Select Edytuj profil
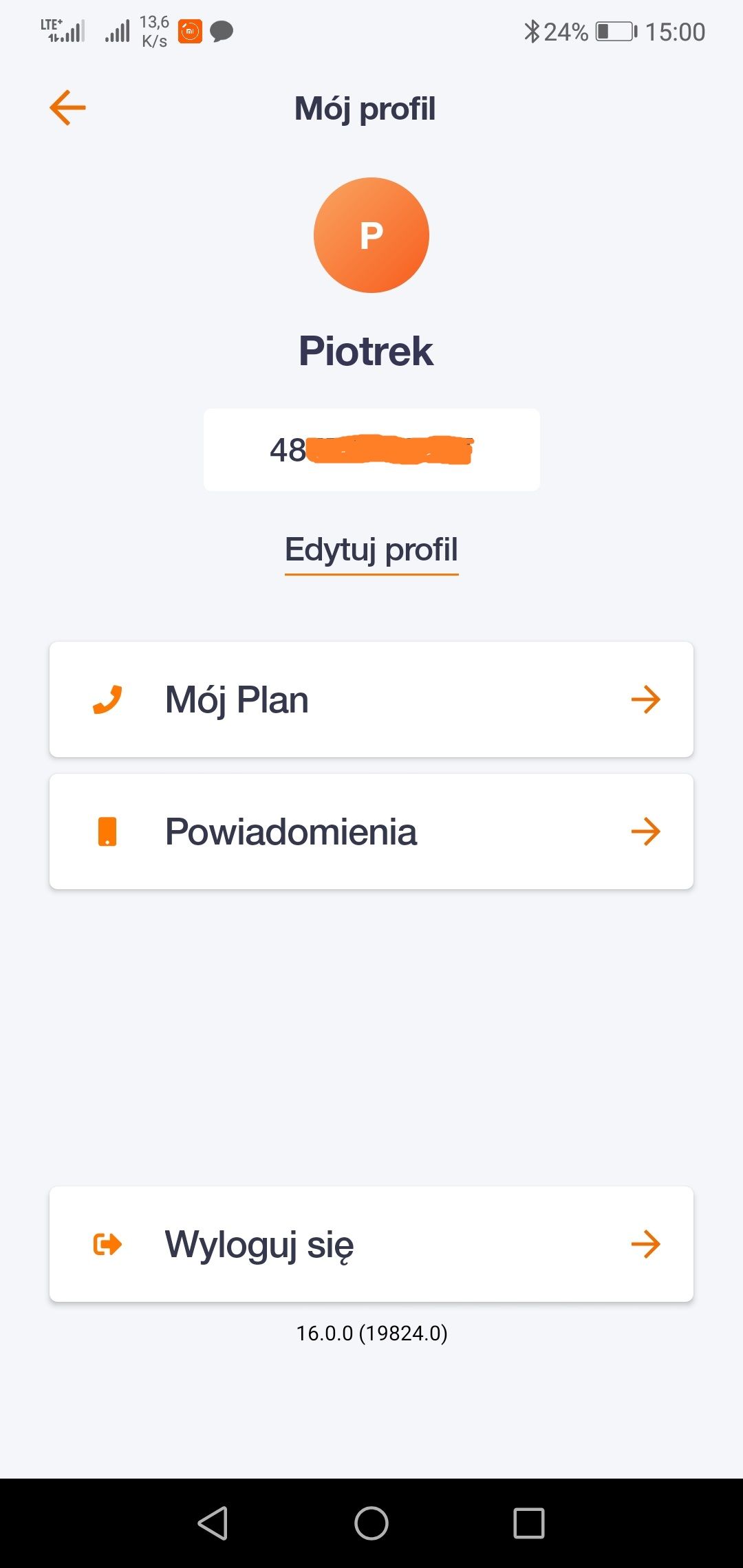This screenshot has height=1568, width=743. click(371, 550)
